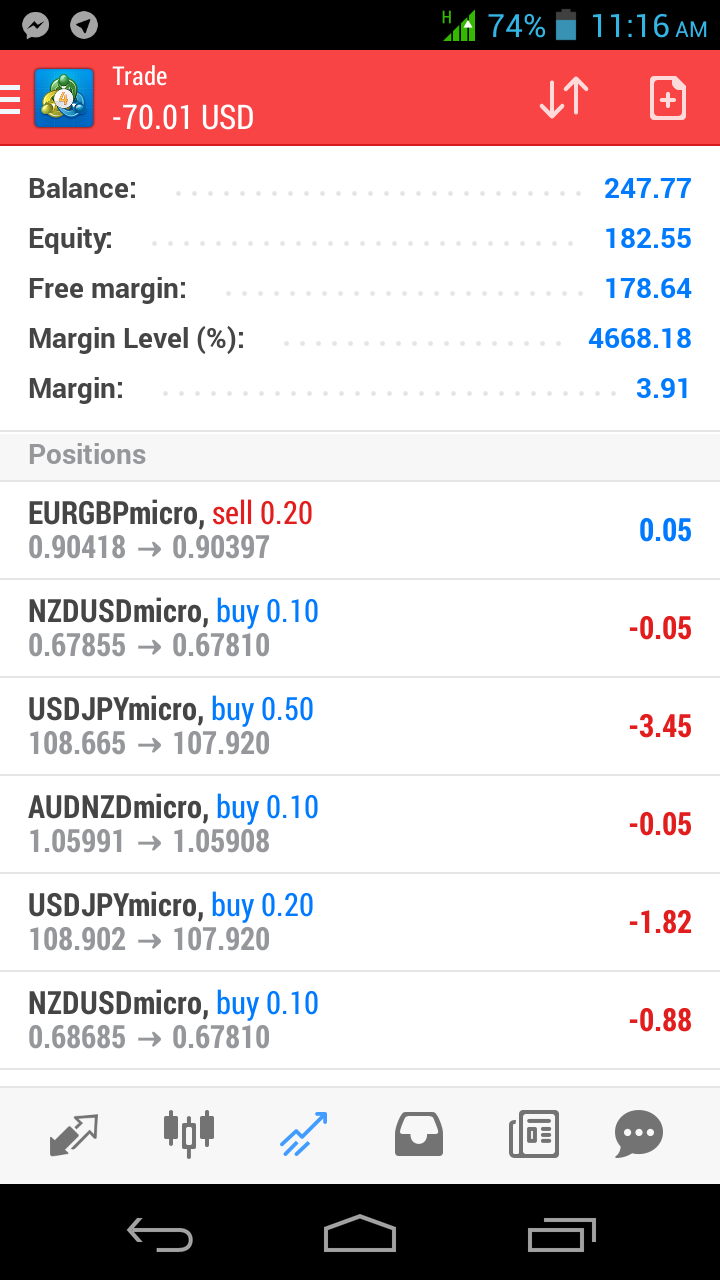720x1280 pixels.
Task: Tap the AUDNZDmicro buy 0.10 position
Action: [360, 824]
